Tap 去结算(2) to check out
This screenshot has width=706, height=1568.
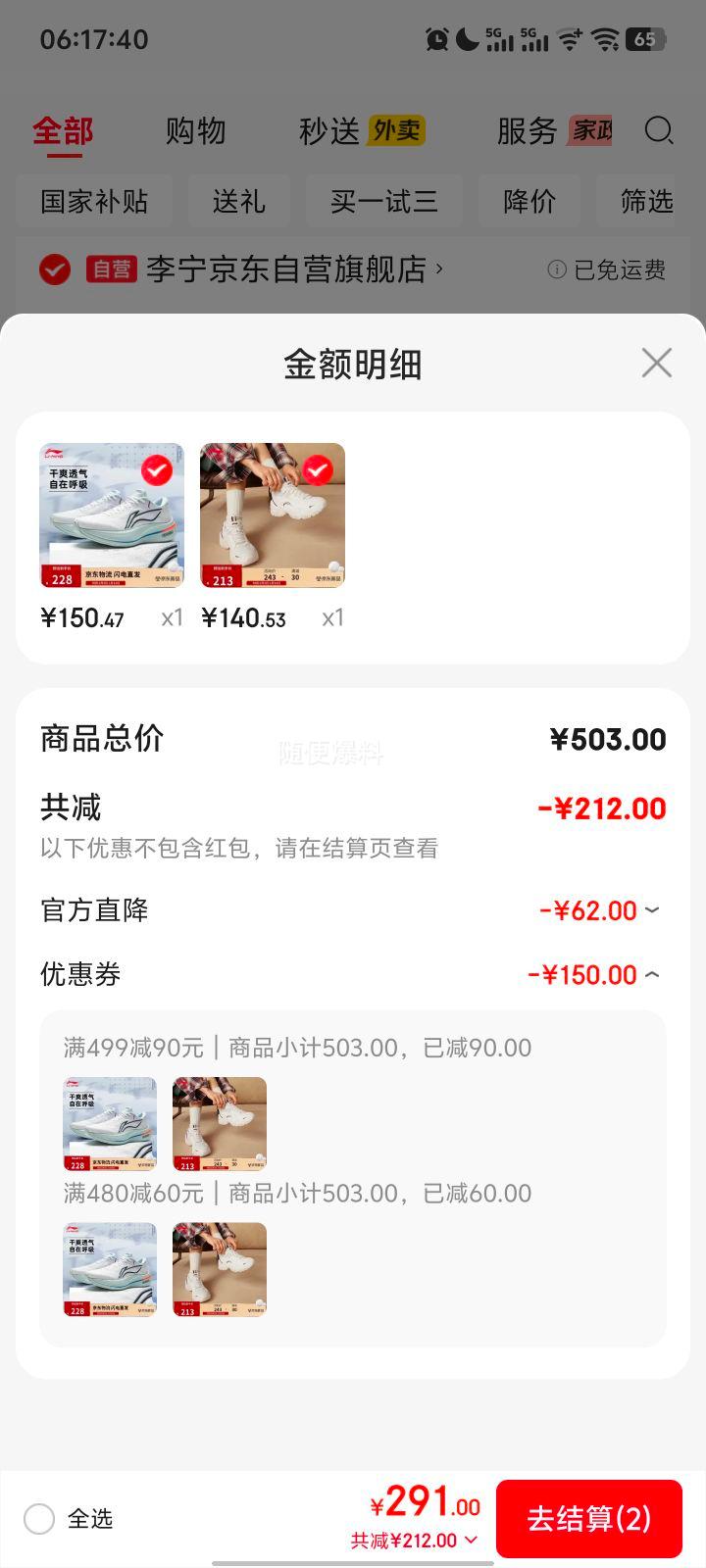coord(588,1518)
